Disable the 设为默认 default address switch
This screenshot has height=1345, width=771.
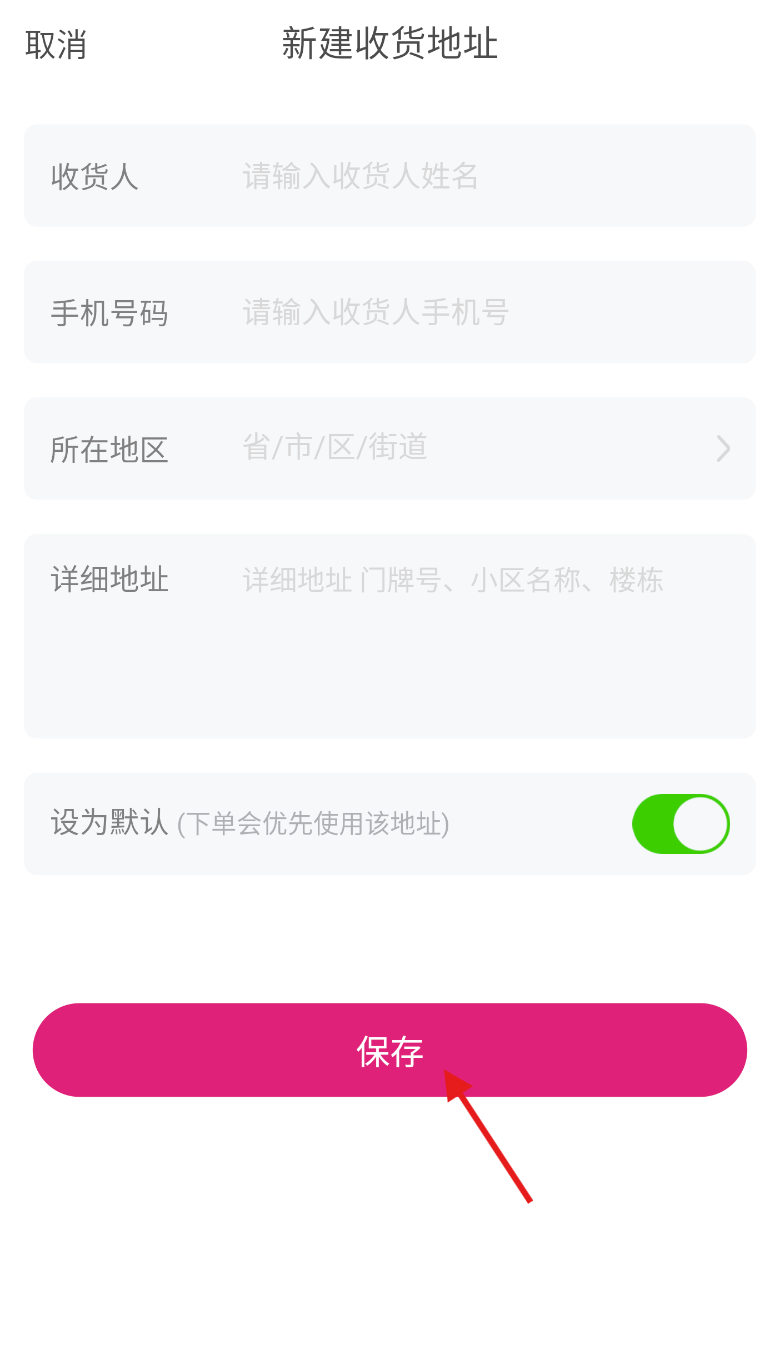coord(680,824)
